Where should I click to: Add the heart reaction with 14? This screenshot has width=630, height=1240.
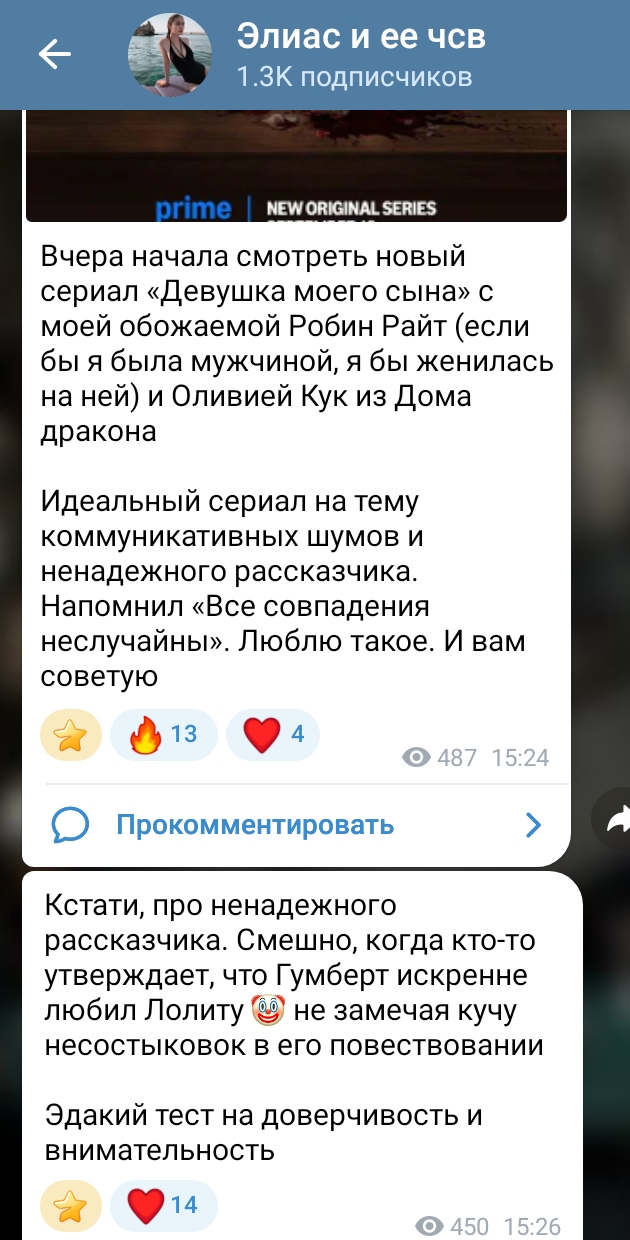click(163, 1205)
